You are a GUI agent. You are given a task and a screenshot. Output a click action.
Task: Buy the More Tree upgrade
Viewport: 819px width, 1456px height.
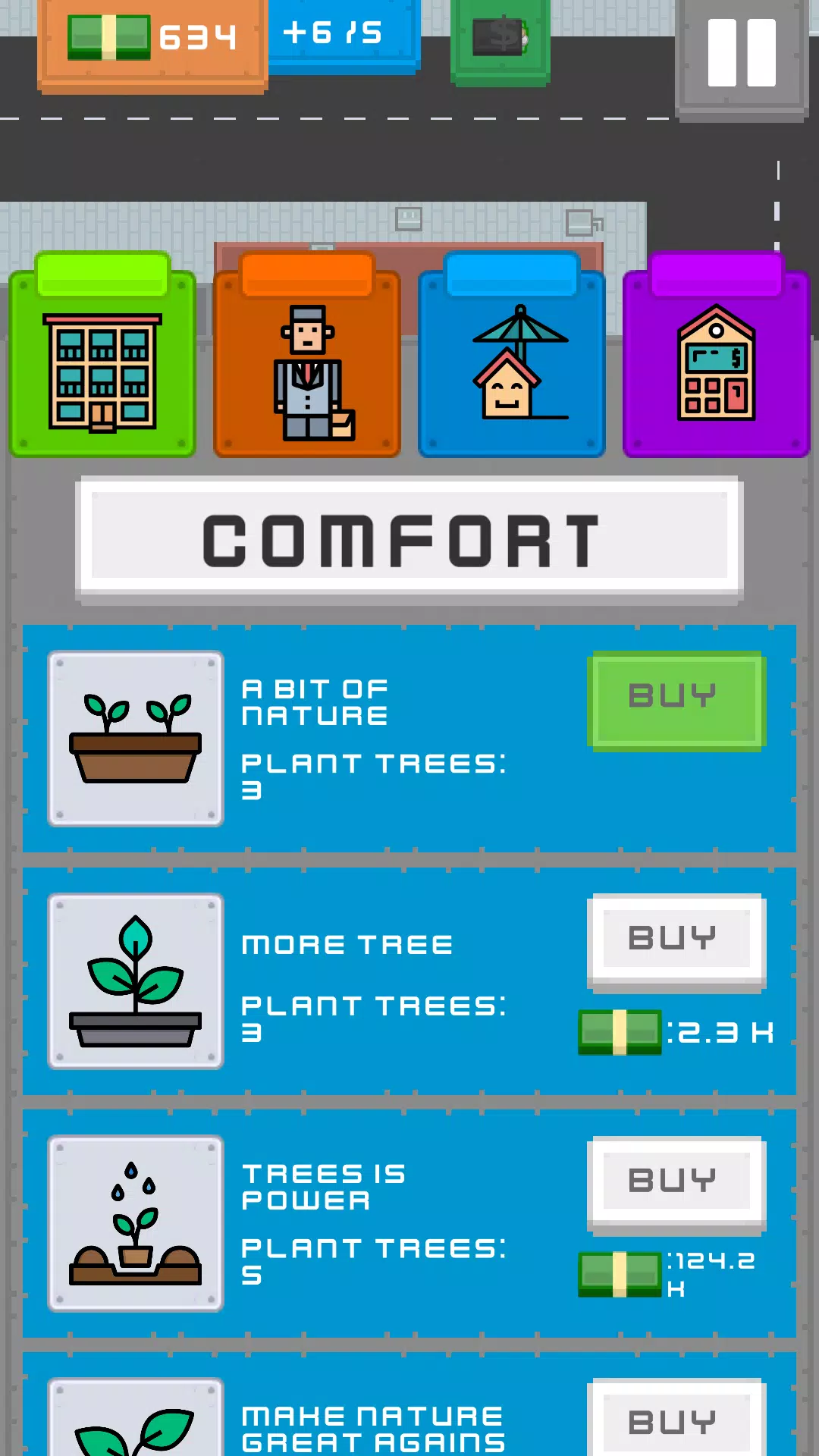tap(676, 941)
